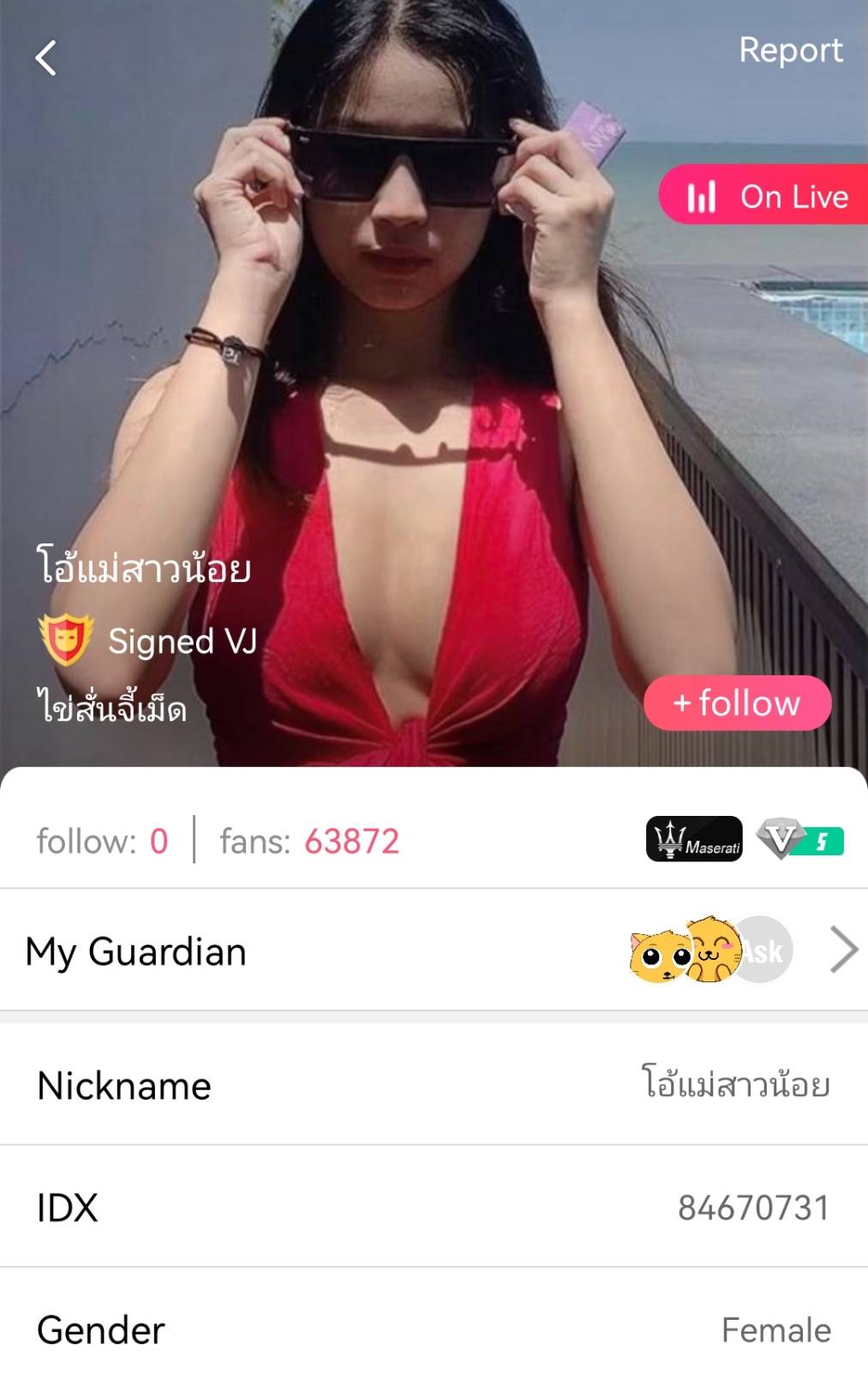The height and width of the screenshot is (1385, 868).
Task: Follow this streamer
Action: pos(737,704)
